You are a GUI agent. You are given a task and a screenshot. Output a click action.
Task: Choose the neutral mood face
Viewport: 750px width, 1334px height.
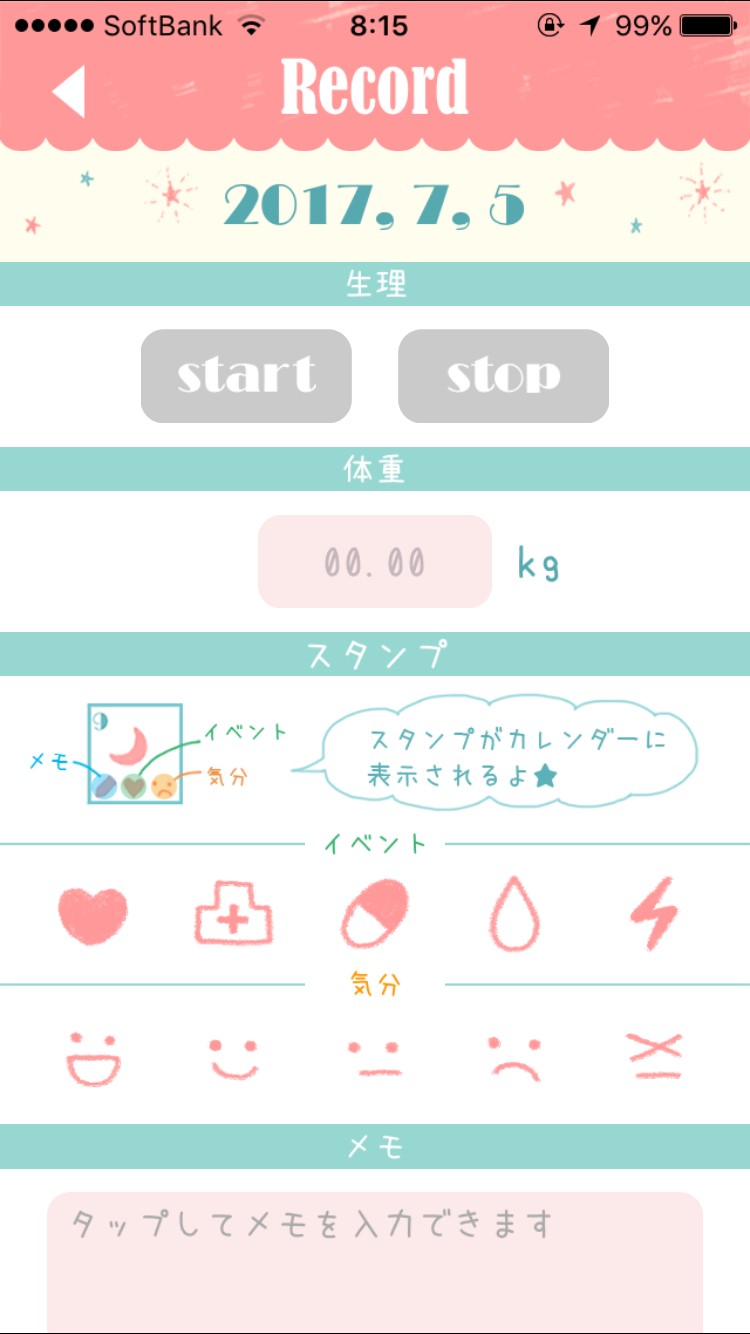375,1058
